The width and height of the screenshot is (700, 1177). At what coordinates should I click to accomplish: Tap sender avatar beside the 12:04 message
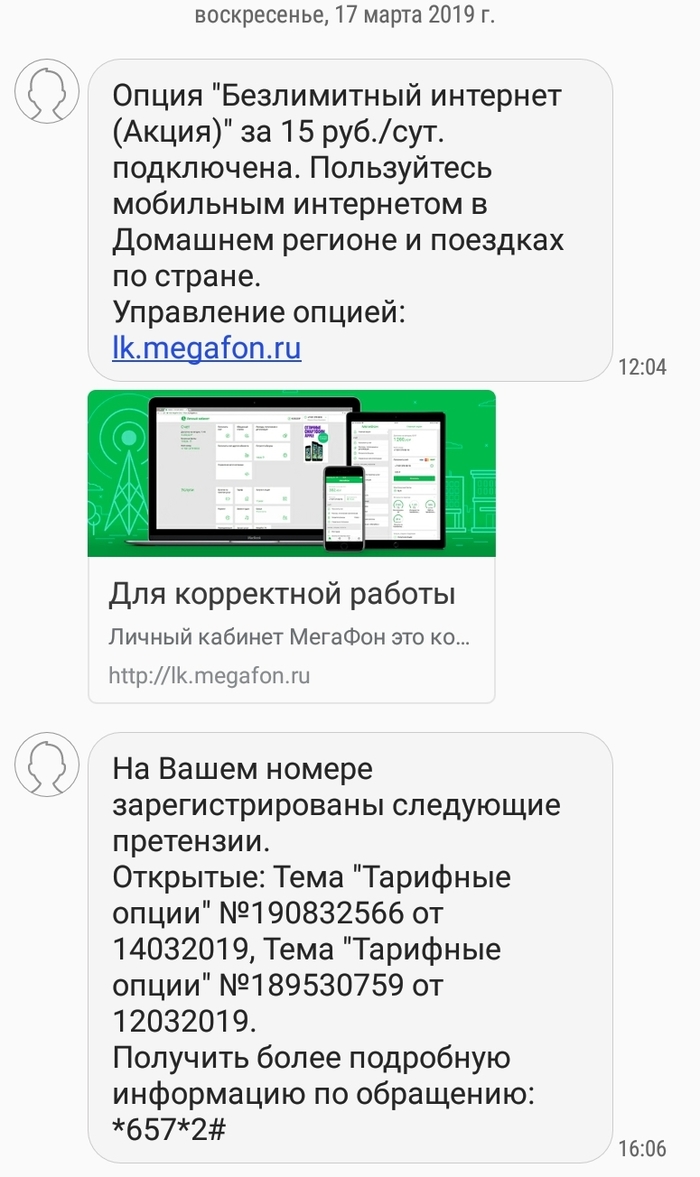(46, 90)
